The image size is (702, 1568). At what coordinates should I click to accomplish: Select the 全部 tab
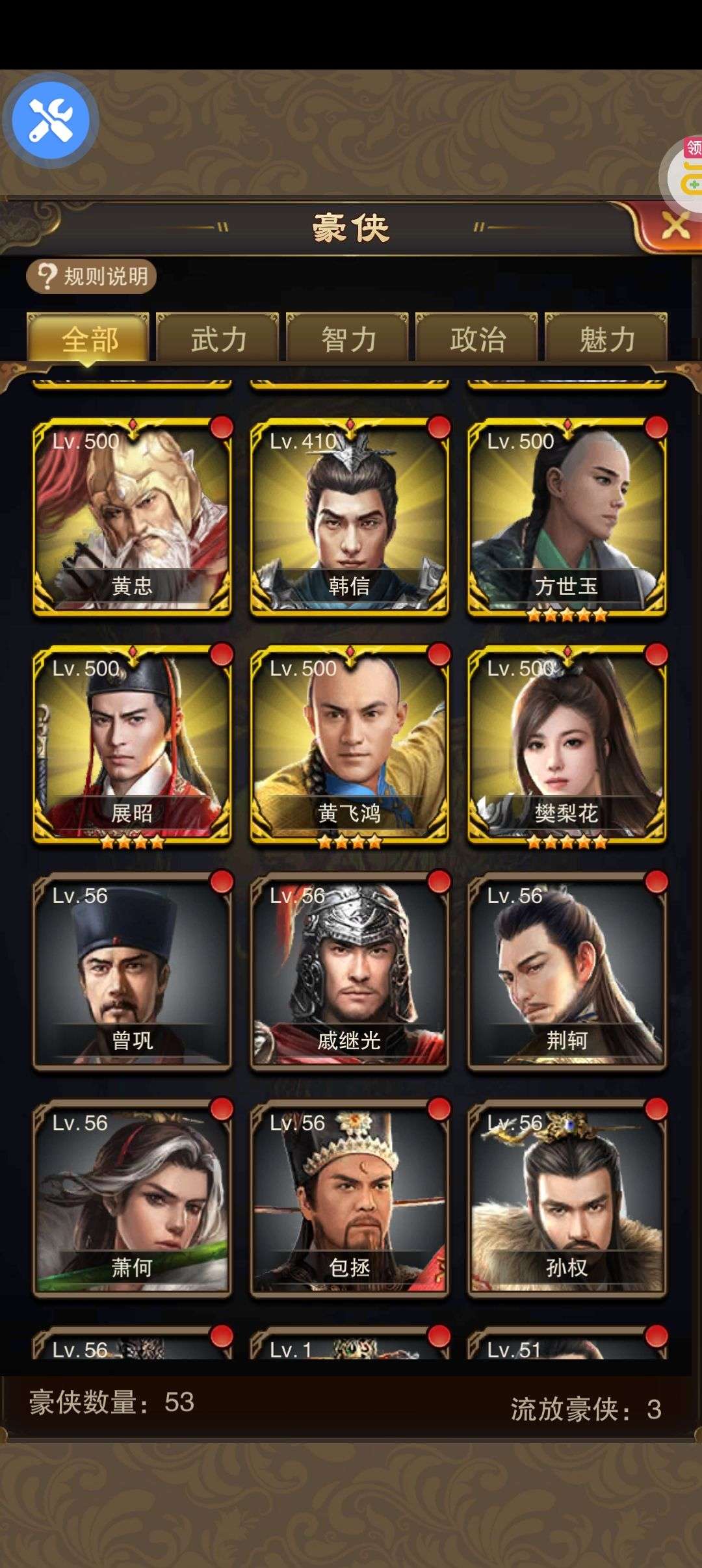coord(88,338)
